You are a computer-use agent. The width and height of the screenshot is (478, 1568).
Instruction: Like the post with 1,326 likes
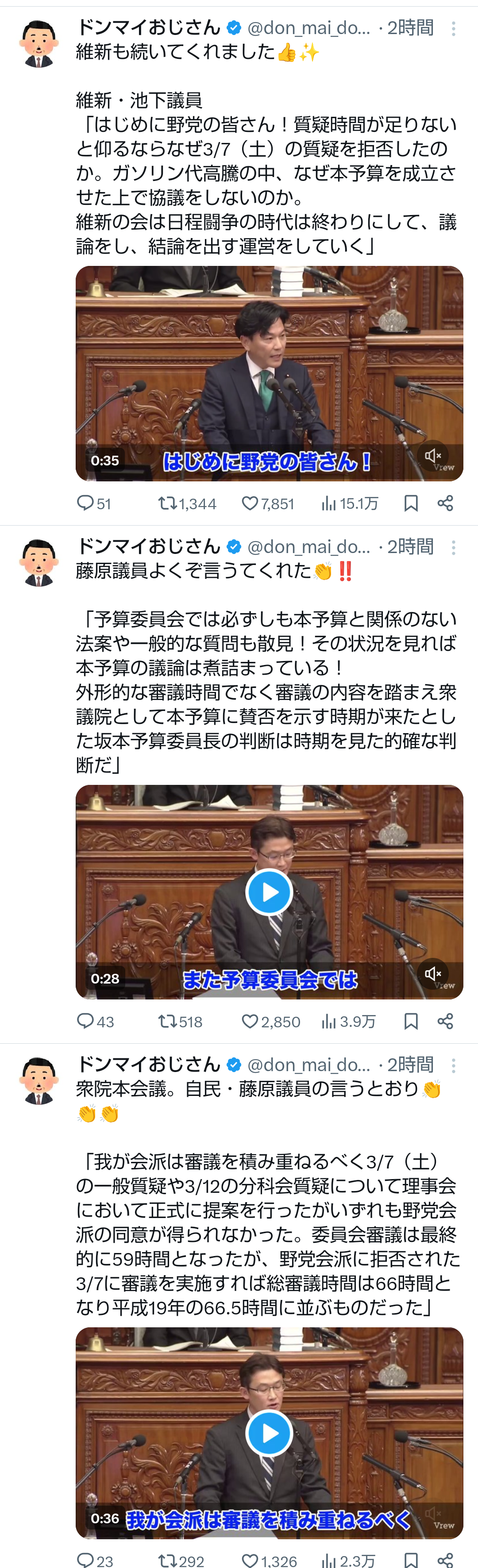pyautogui.click(x=250, y=1560)
